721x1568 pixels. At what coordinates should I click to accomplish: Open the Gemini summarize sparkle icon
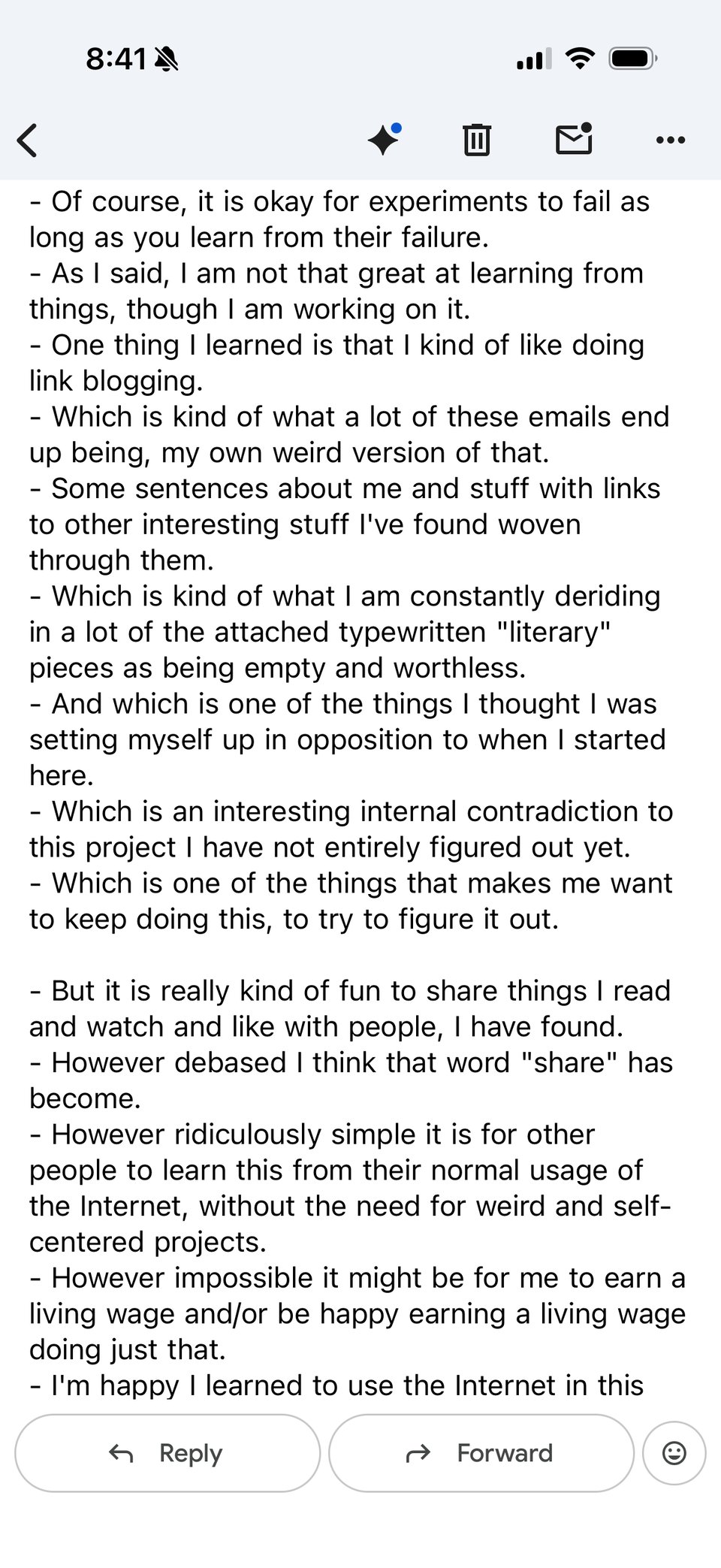(x=384, y=140)
